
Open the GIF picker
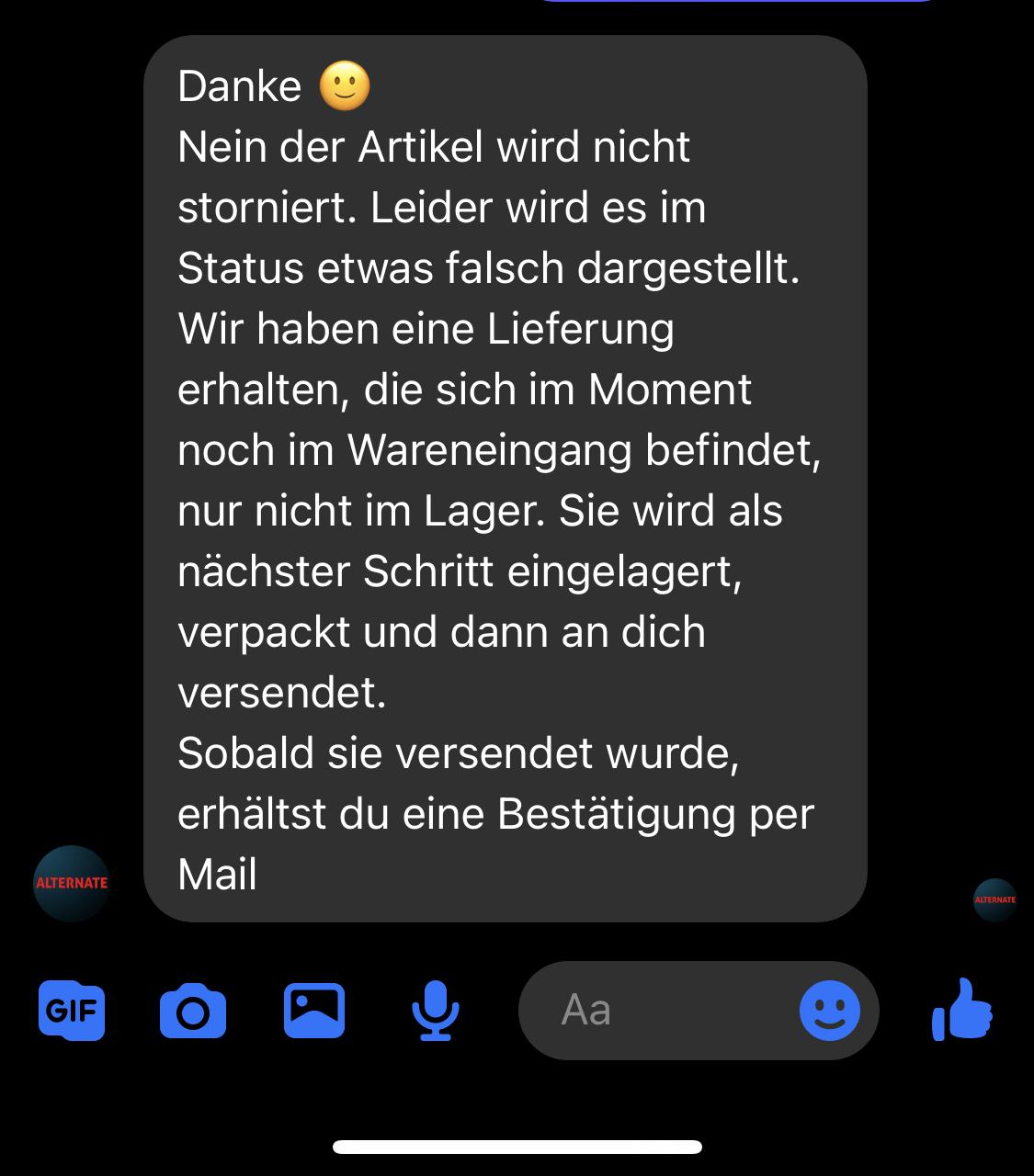tap(72, 1011)
